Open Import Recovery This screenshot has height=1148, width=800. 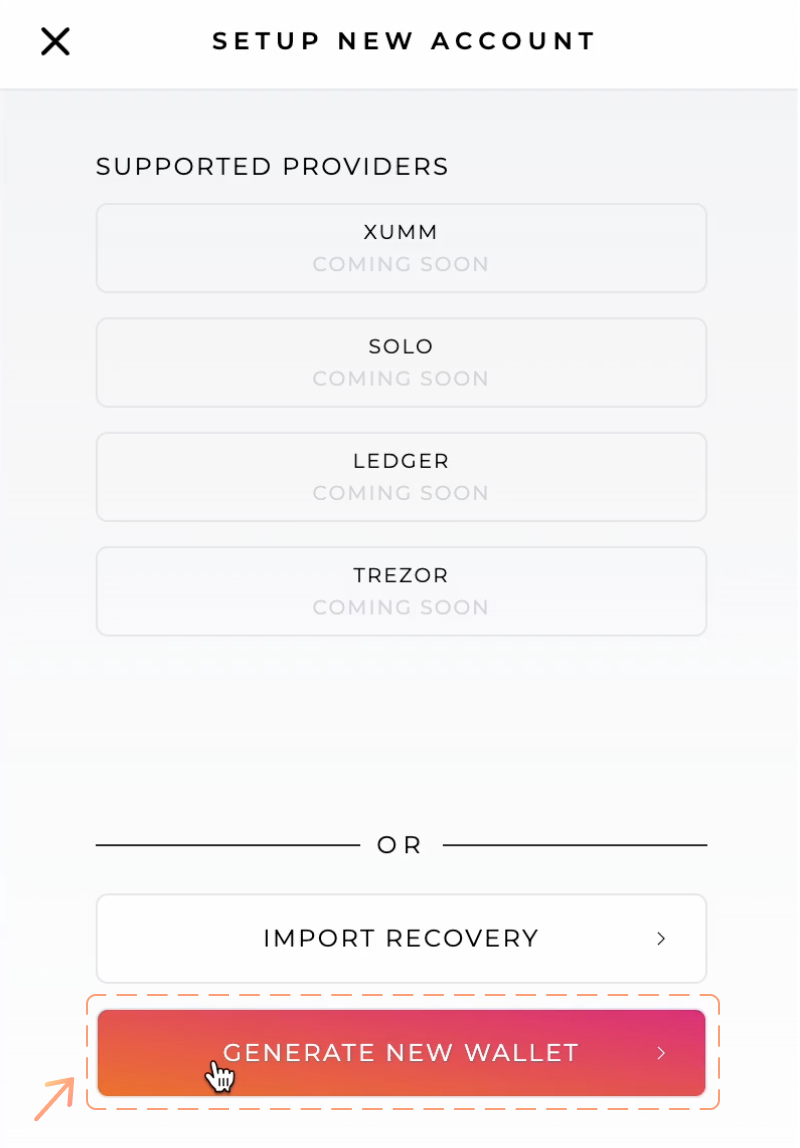[x=401, y=938]
